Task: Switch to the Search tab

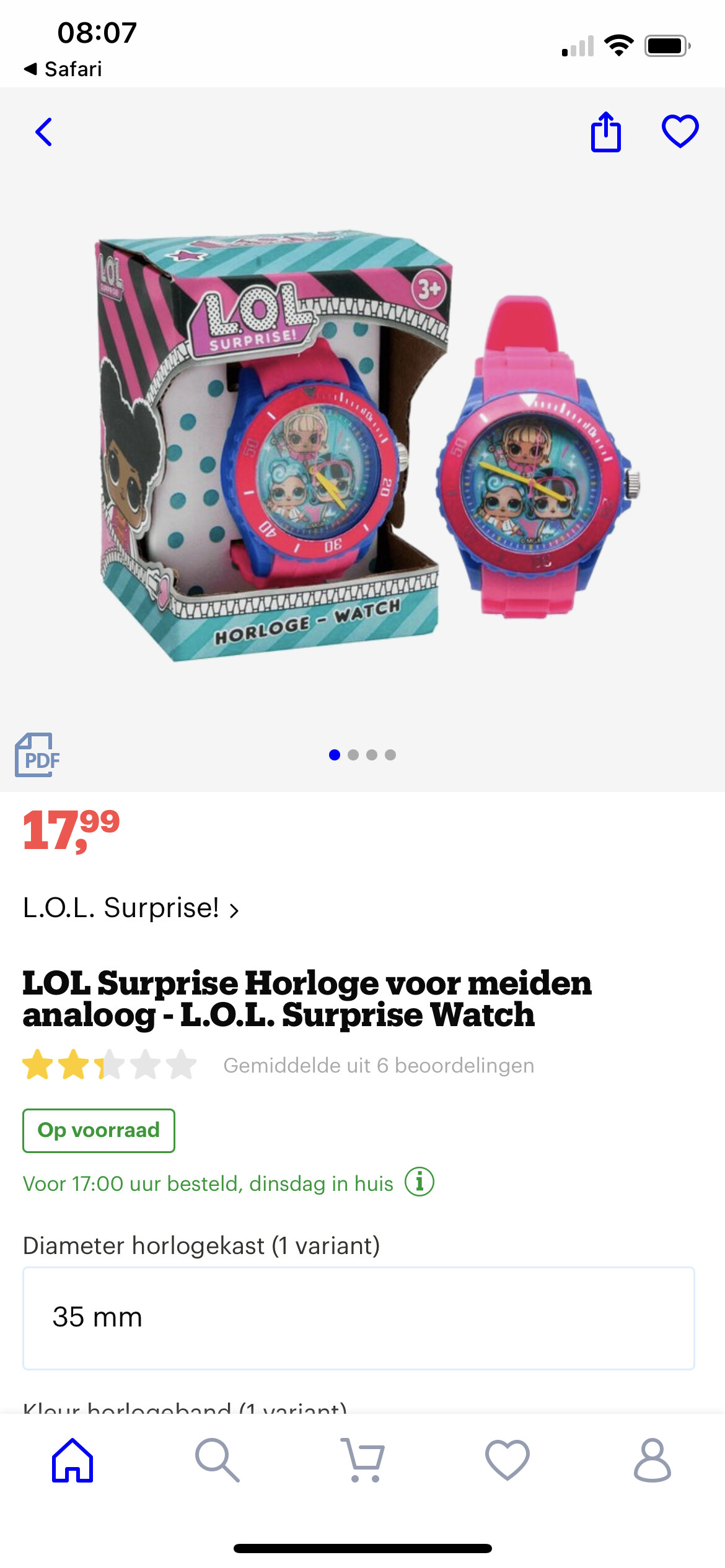Action: (217, 1460)
